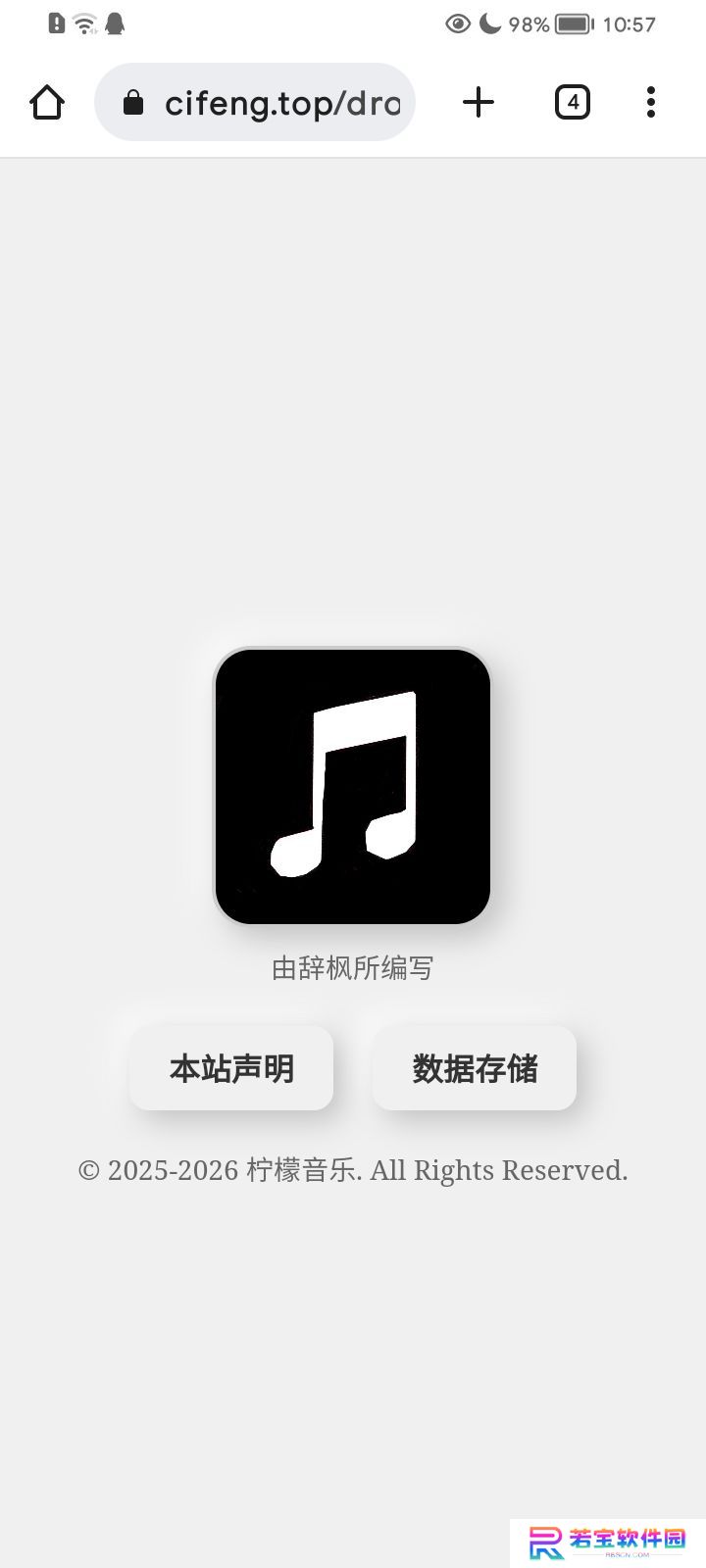706x1568 pixels.
Task: Open the browser's three-dot menu
Action: click(x=651, y=102)
